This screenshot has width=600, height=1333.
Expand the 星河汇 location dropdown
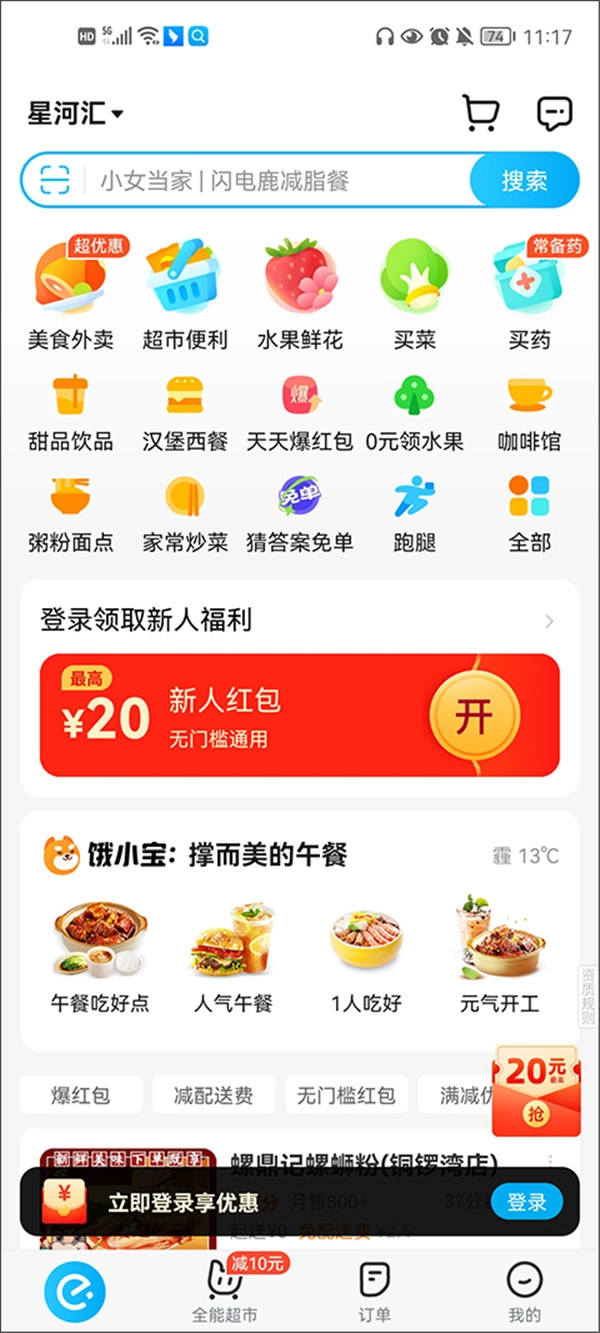(x=76, y=114)
